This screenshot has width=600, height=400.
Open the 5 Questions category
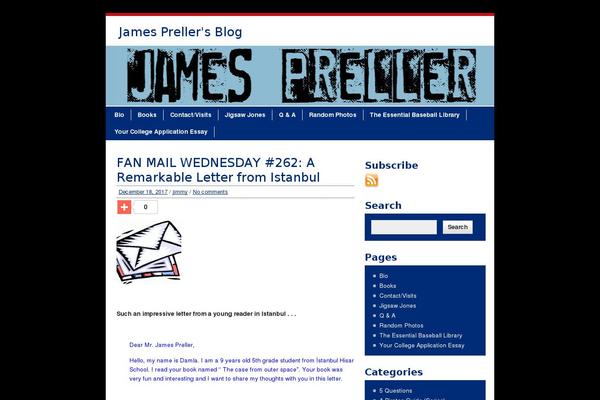(395, 391)
